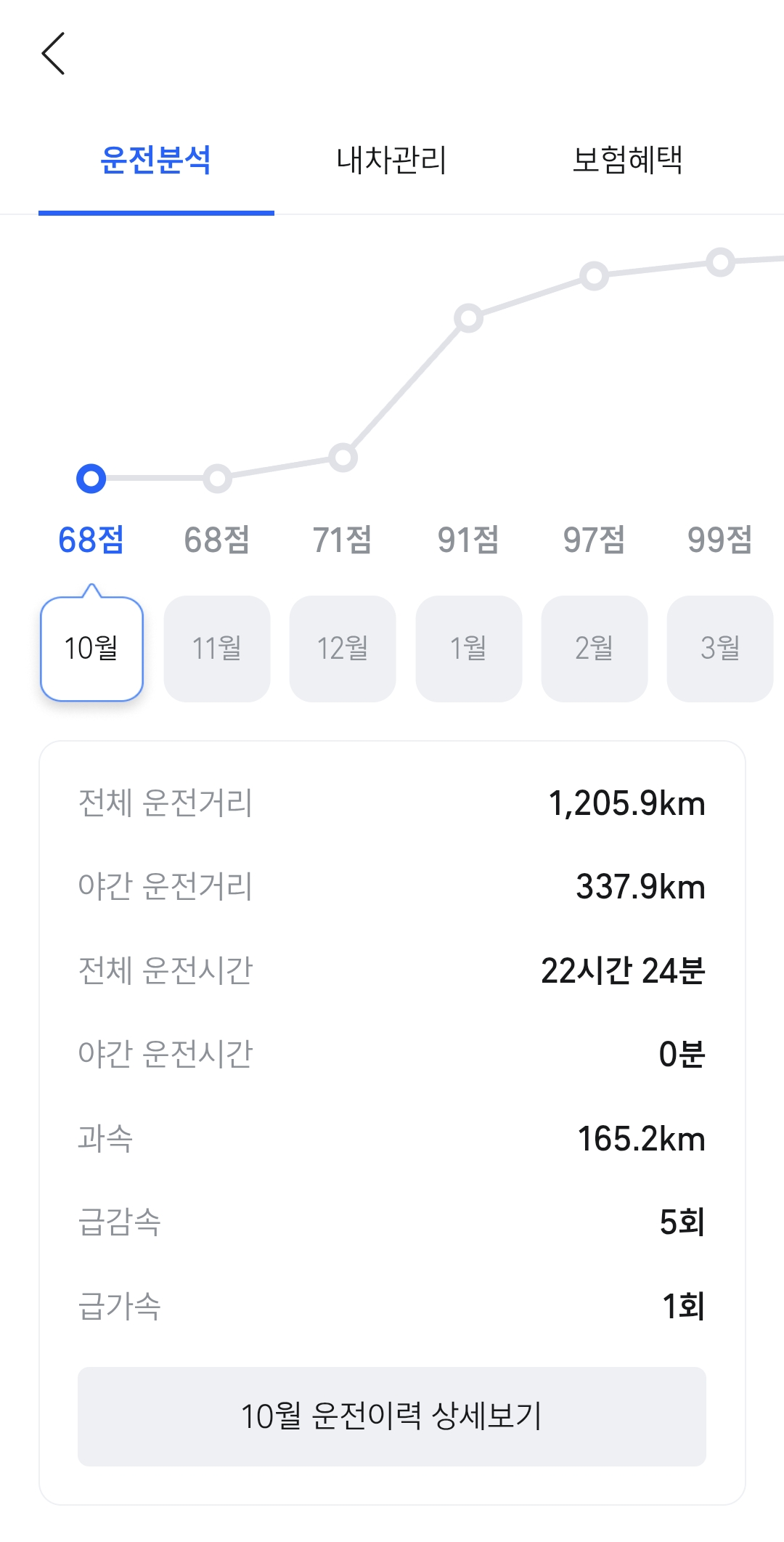784x1542 pixels.
Task: Choose the 1월 month chip
Action: point(468,649)
